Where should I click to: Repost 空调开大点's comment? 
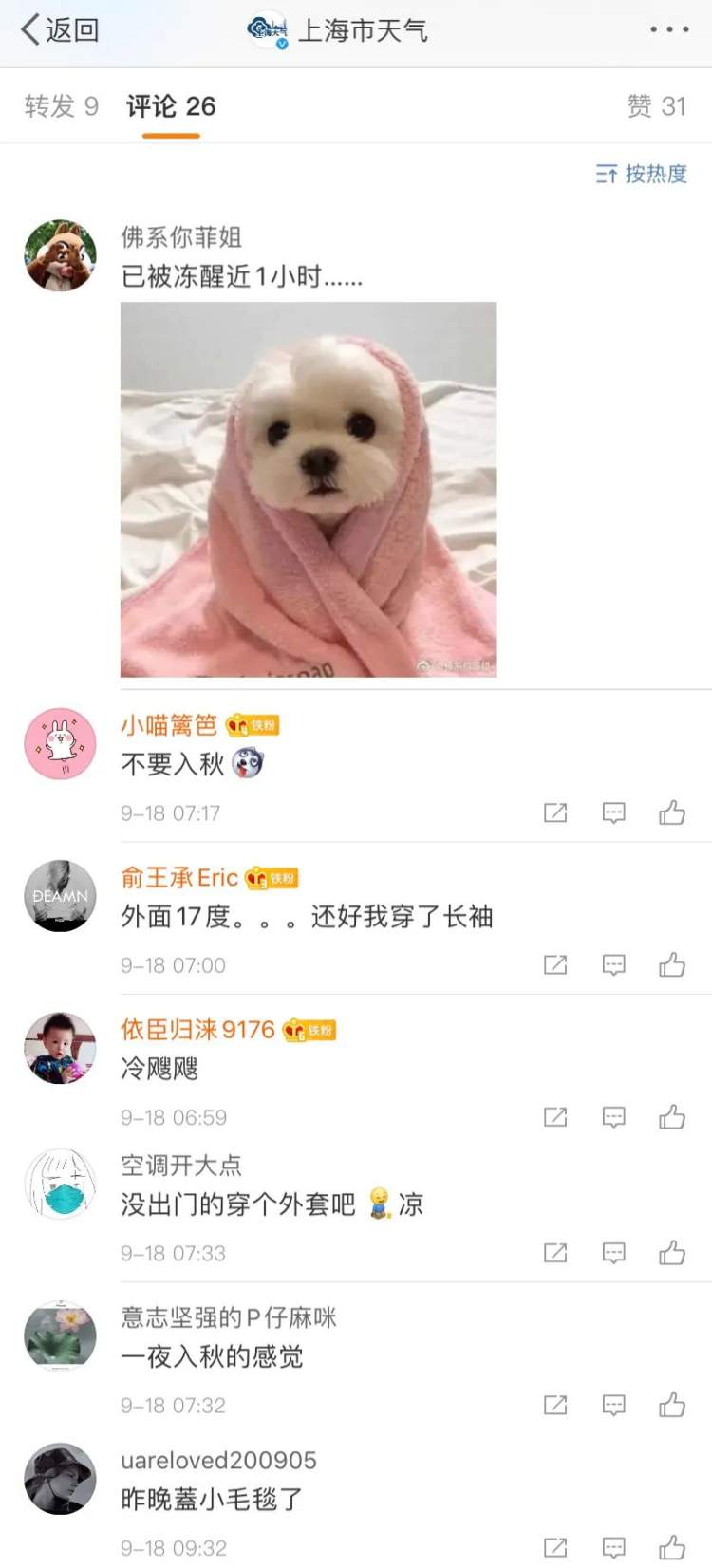(x=555, y=1253)
